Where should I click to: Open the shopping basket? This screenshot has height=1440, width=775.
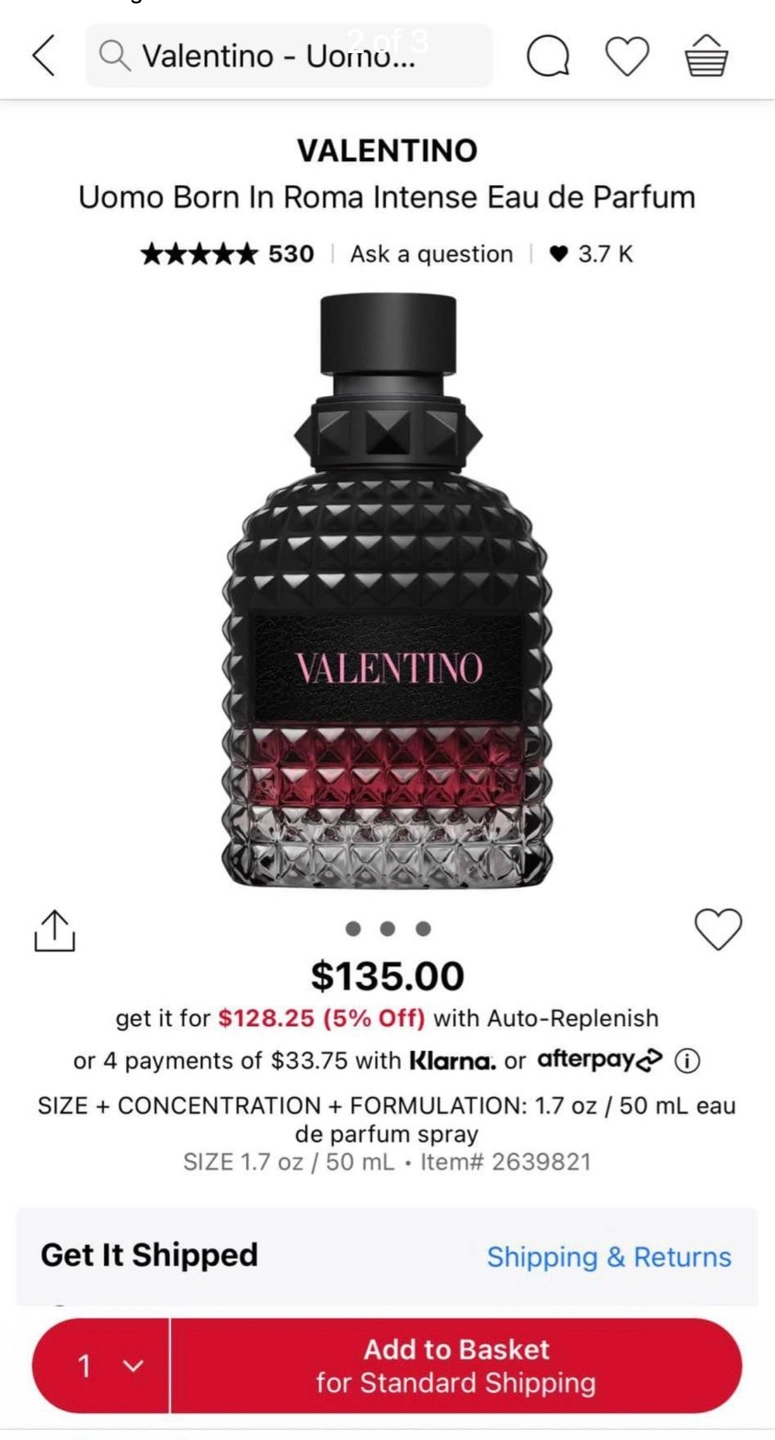[x=706, y=56]
